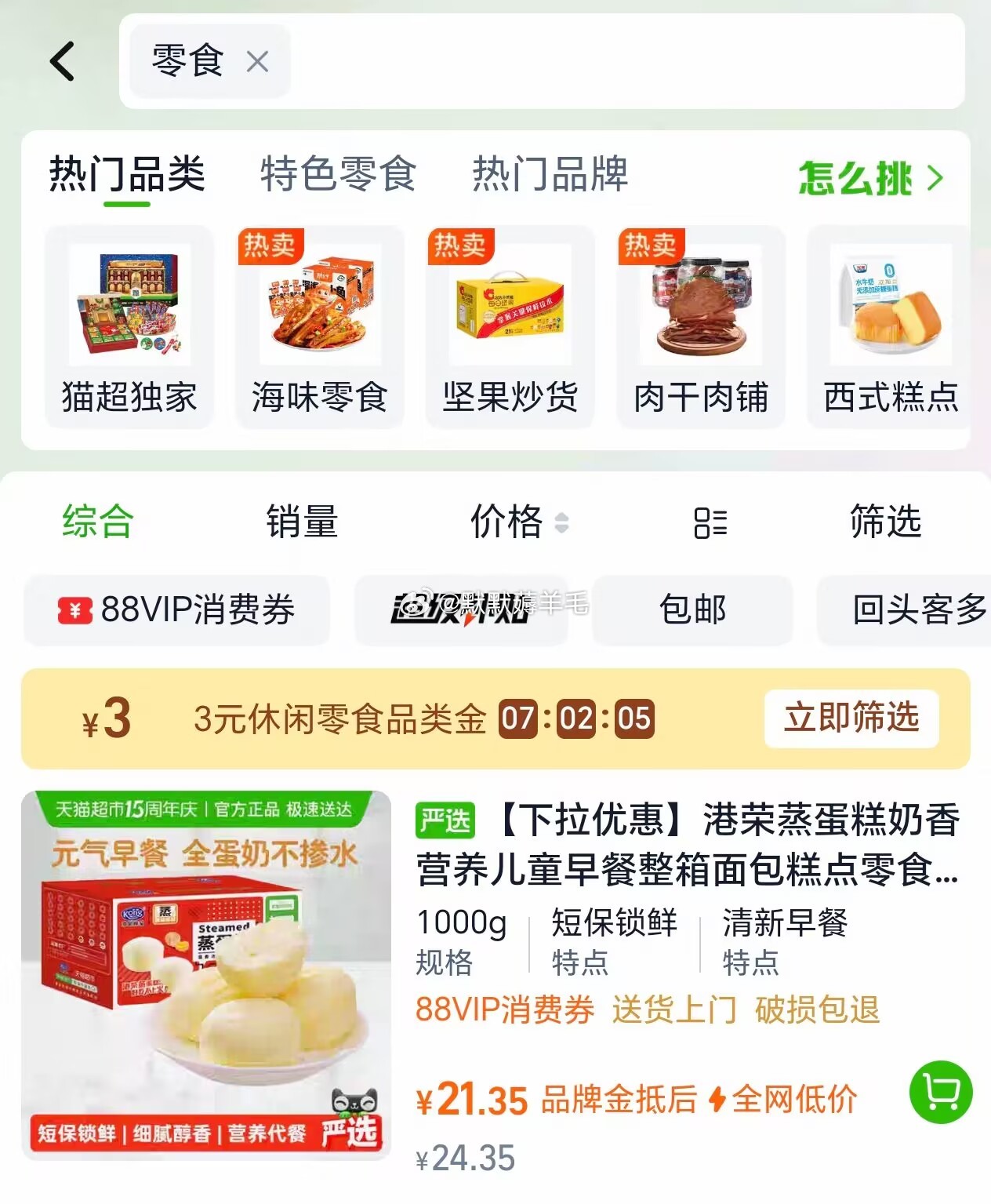Apply the 88VIP消费券 filter chip
This screenshot has height=1204, width=991.
pos(176,609)
